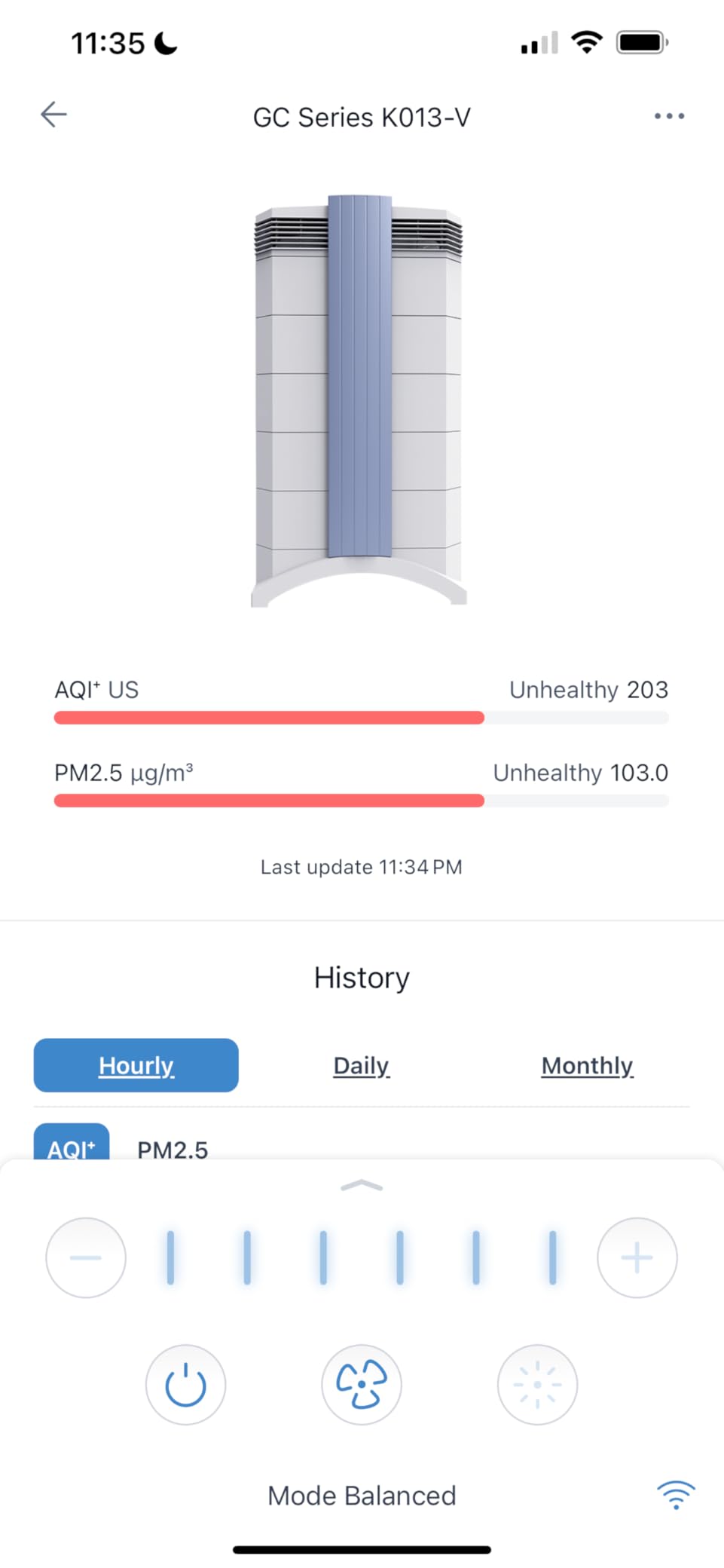724x1568 pixels.
Task: Select the Hourly history tab
Action: click(136, 1065)
